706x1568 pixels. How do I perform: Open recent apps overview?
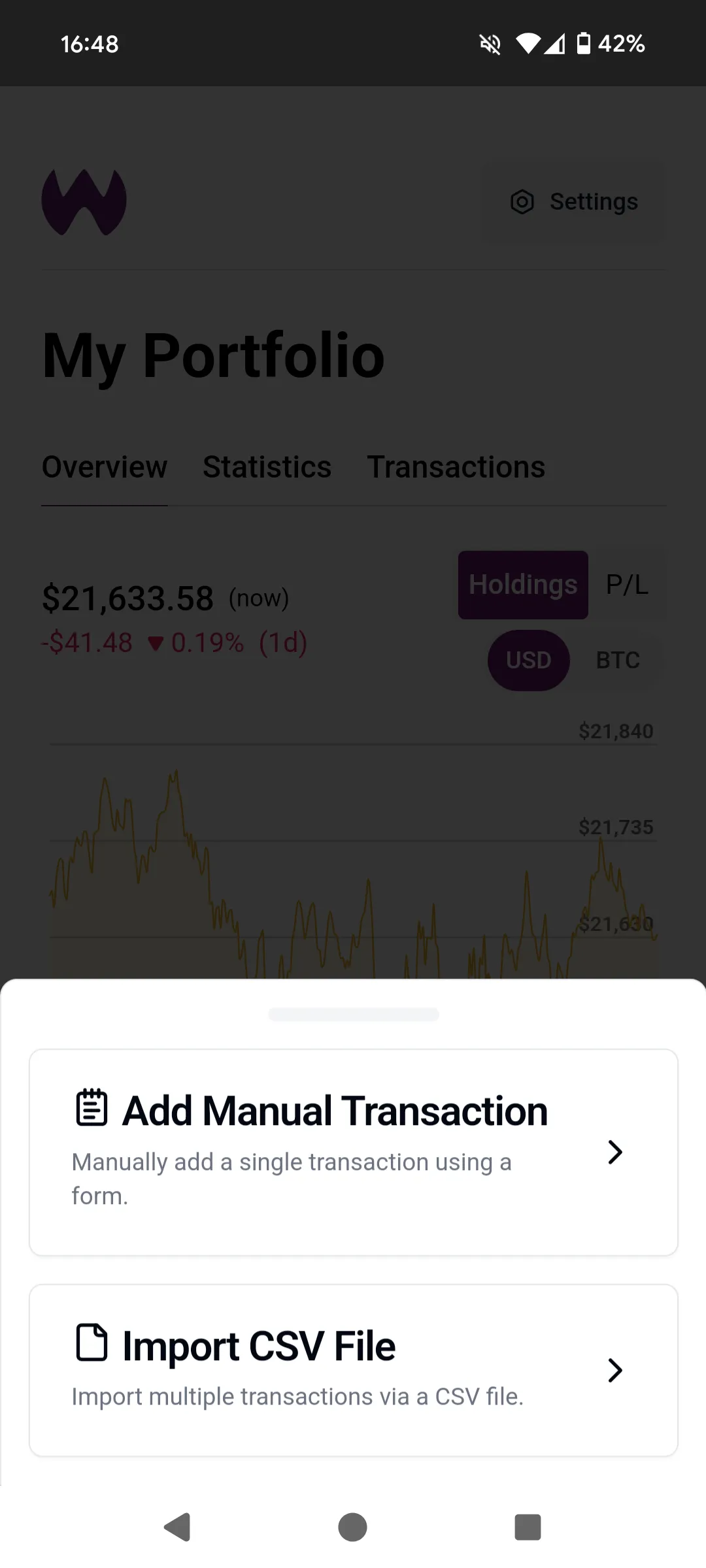point(528,1527)
